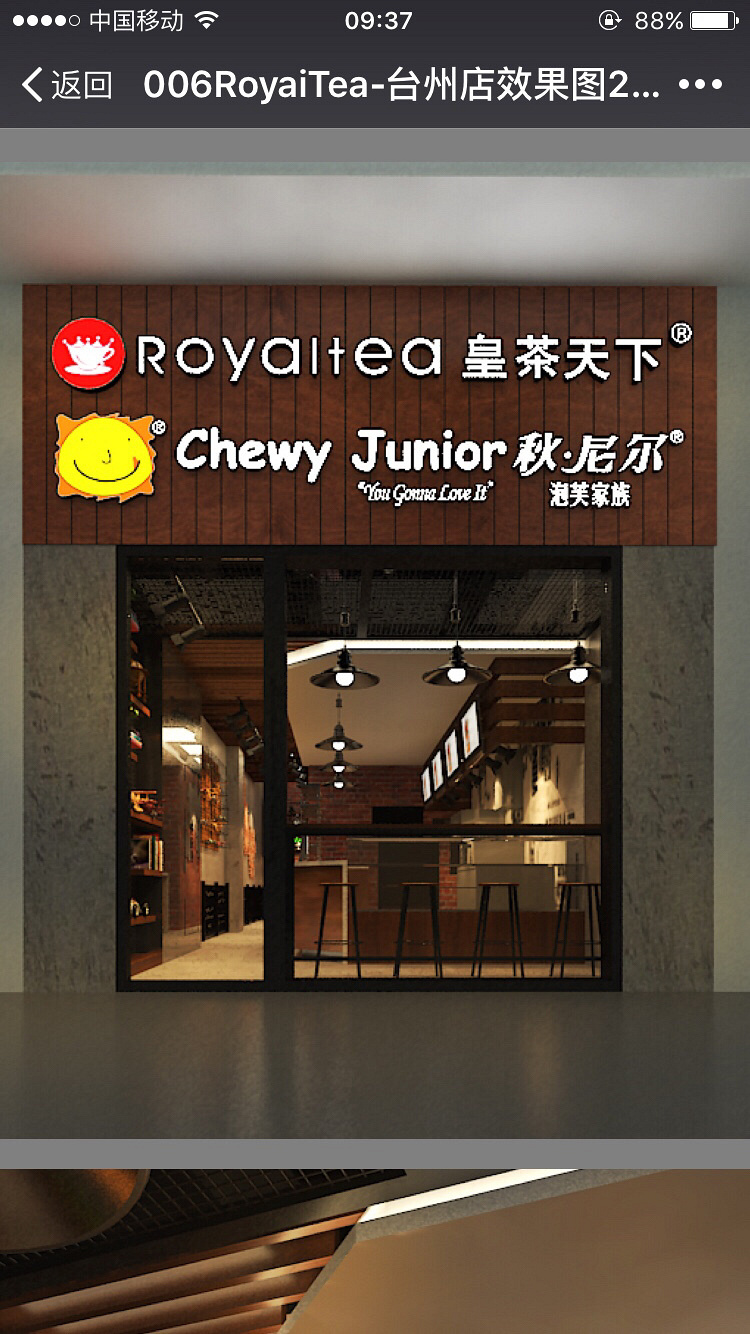The image size is (750, 1334).
Task: Go back using the 返回 button
Action: [66, 85]
